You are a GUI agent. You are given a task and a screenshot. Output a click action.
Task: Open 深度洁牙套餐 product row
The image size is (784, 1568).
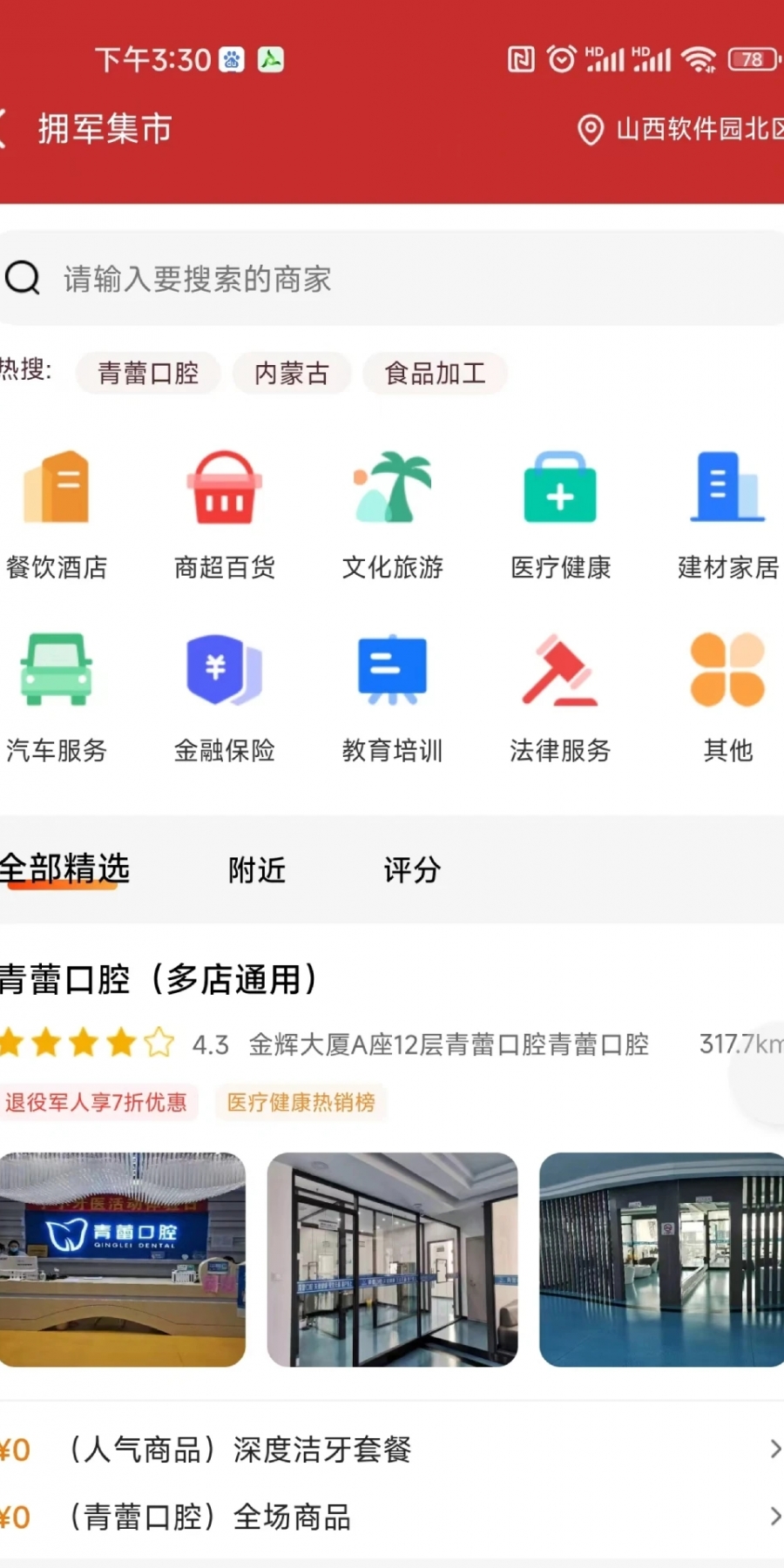392,1450
